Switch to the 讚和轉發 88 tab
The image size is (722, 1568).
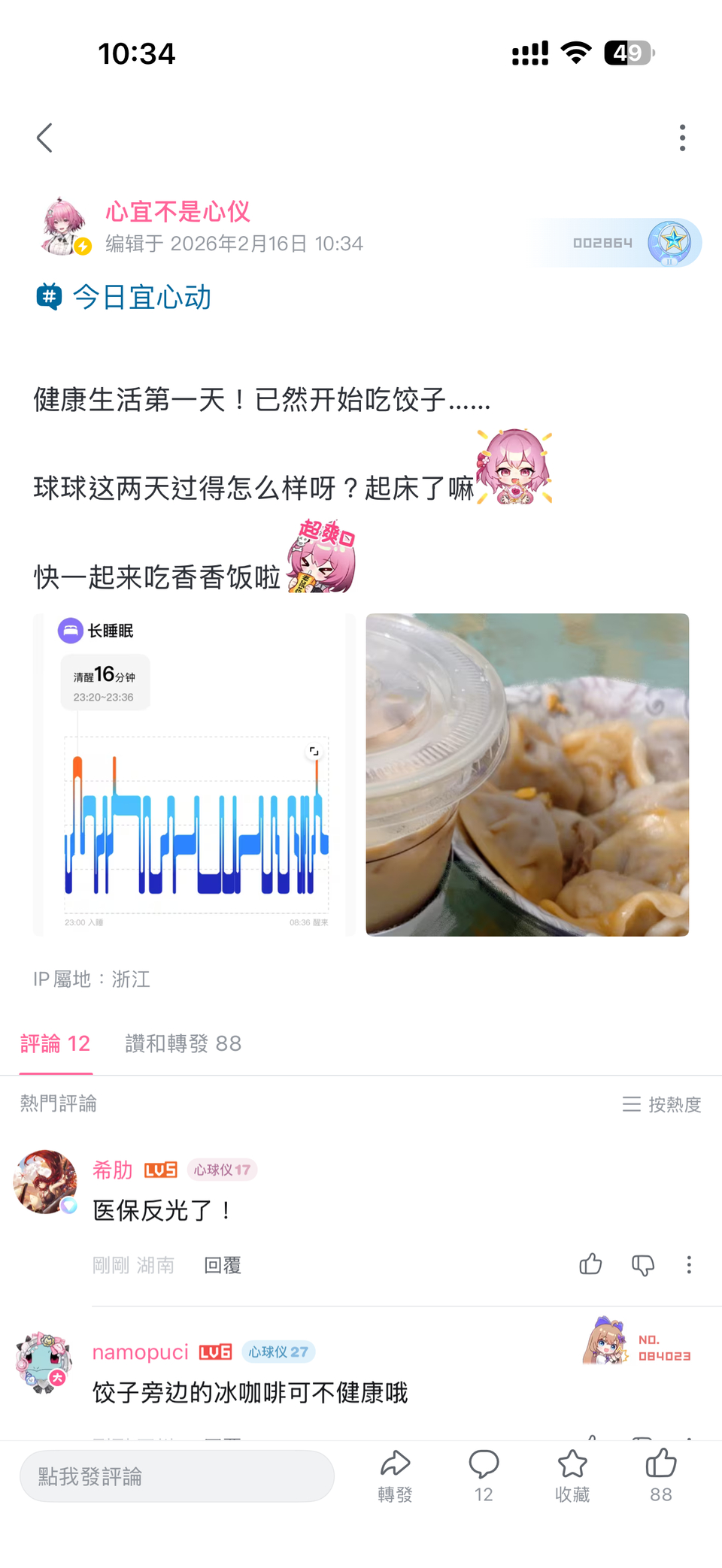183,1044
